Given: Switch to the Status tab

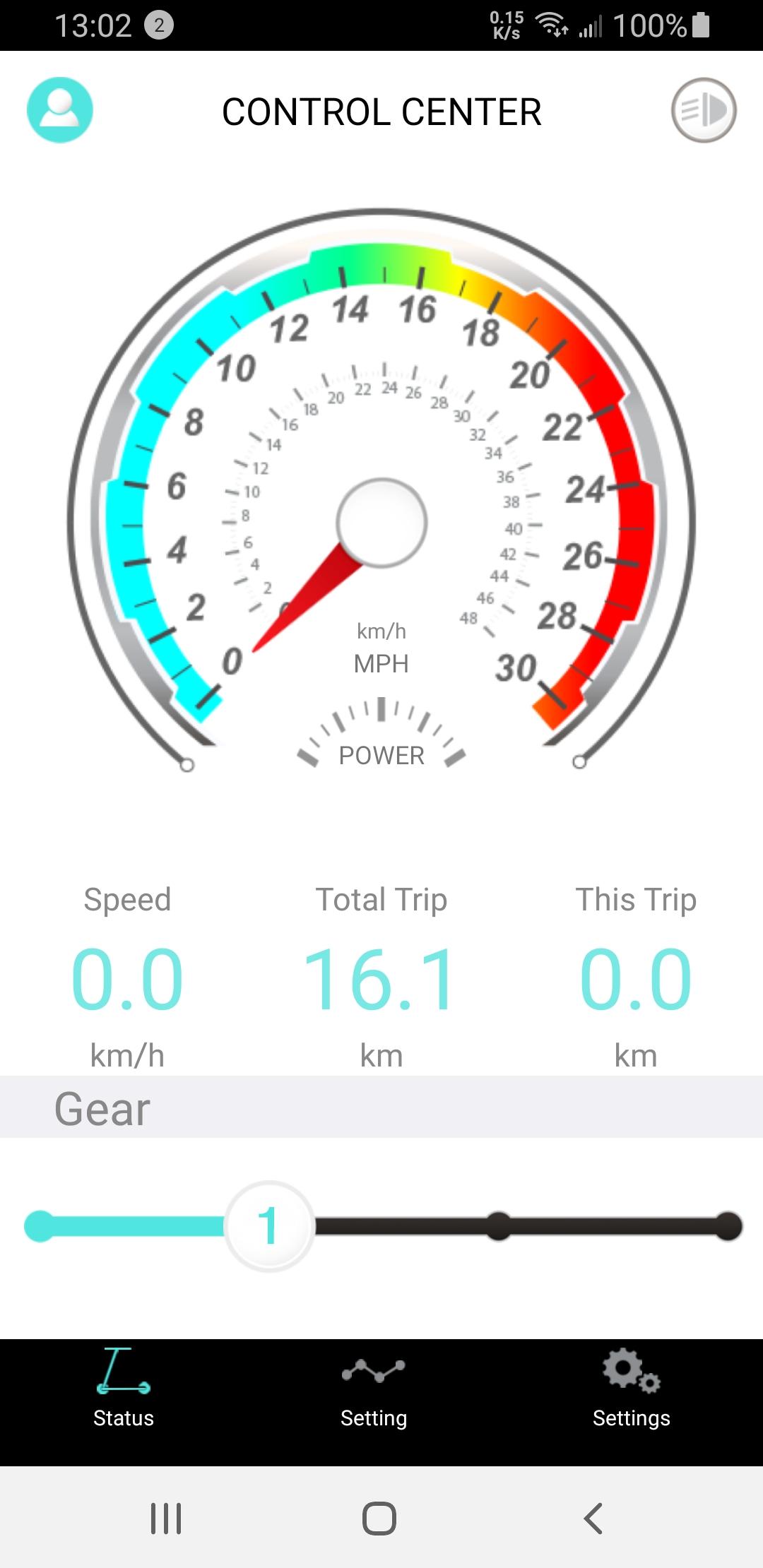Looking at the screenshot, I should click(x=124, y=1389).
